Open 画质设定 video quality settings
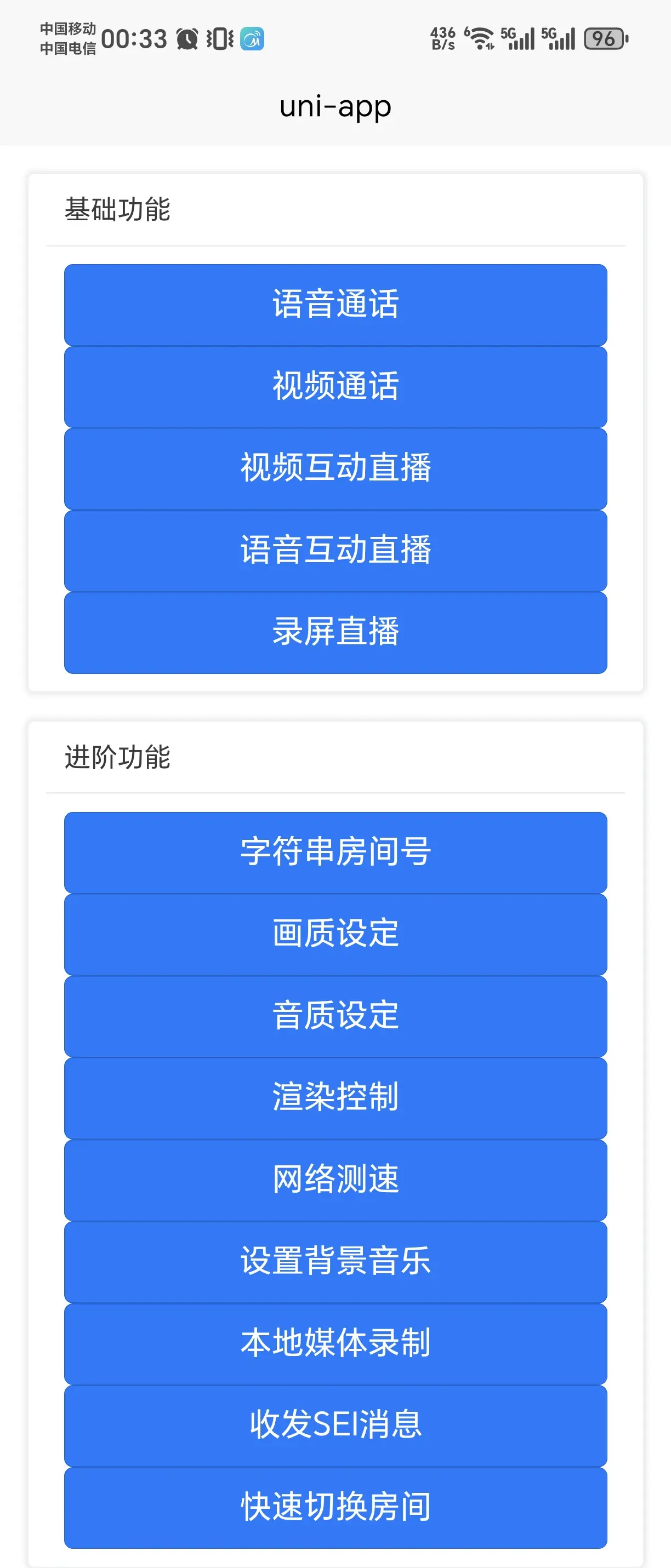Viewport: 671px width, 1568px height. tap(336, 934)
